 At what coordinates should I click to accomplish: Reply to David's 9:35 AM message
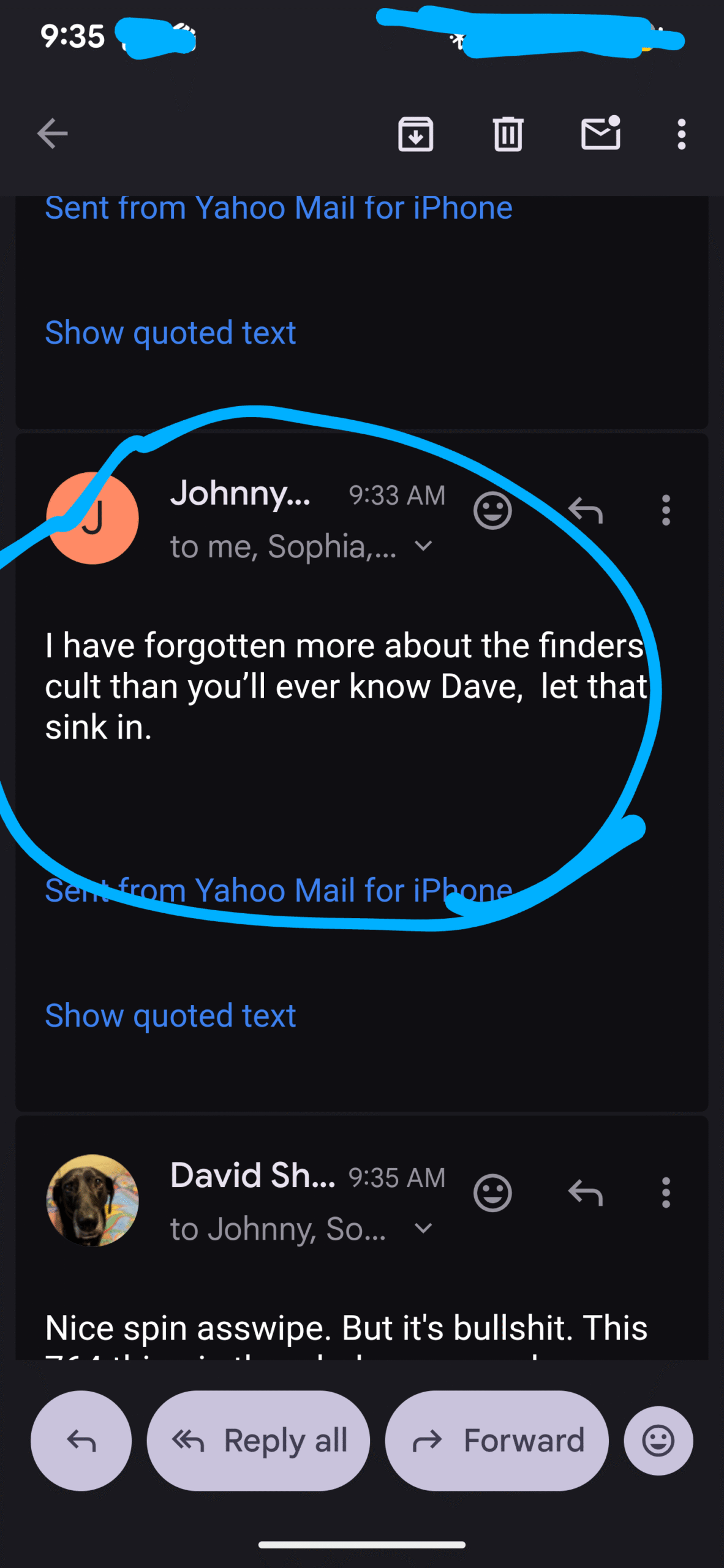pos(586,1193)
